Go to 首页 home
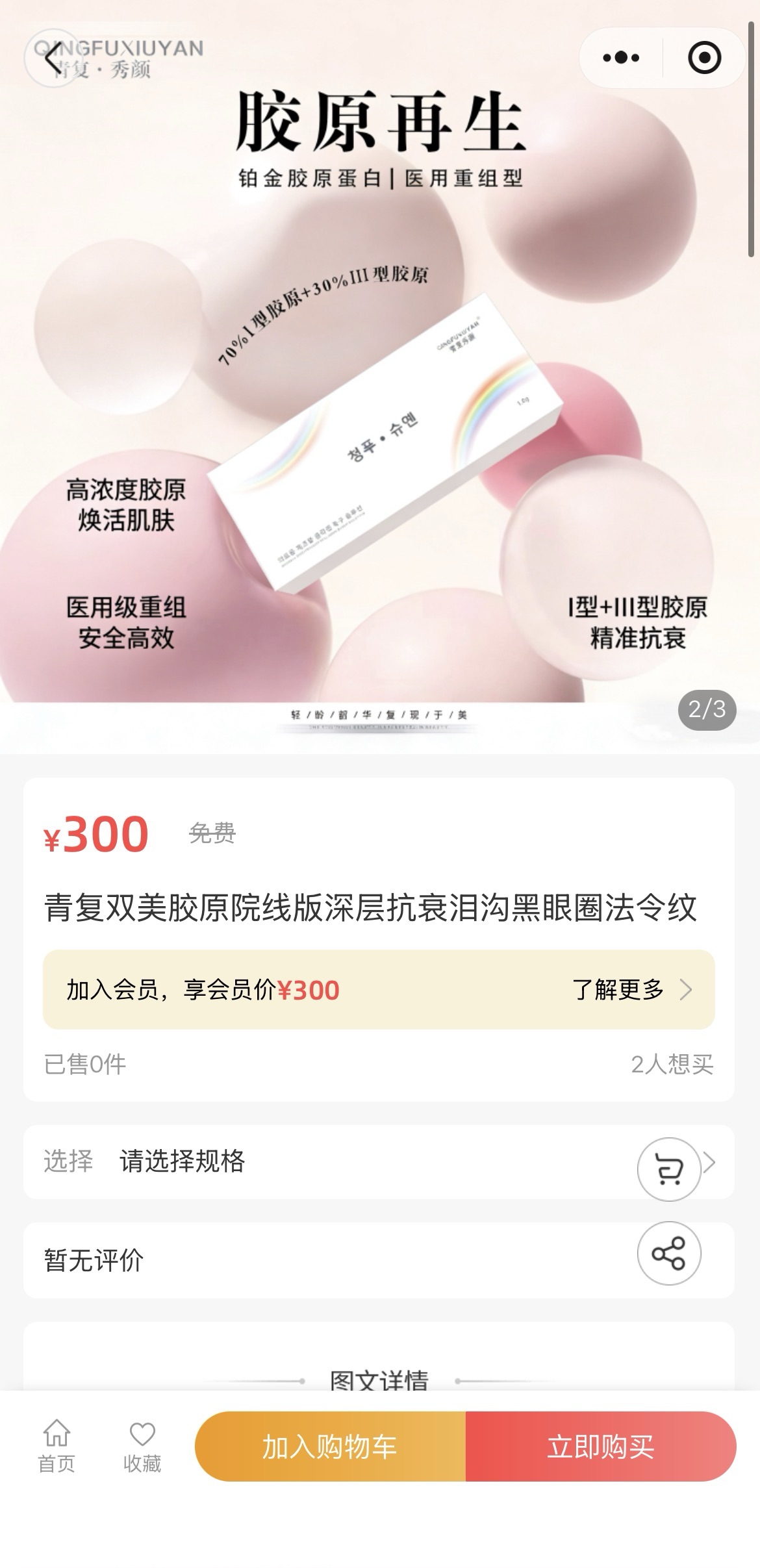Image resolution: width=760 pixels, height=1568 pixels. [x=57, y=1446]
